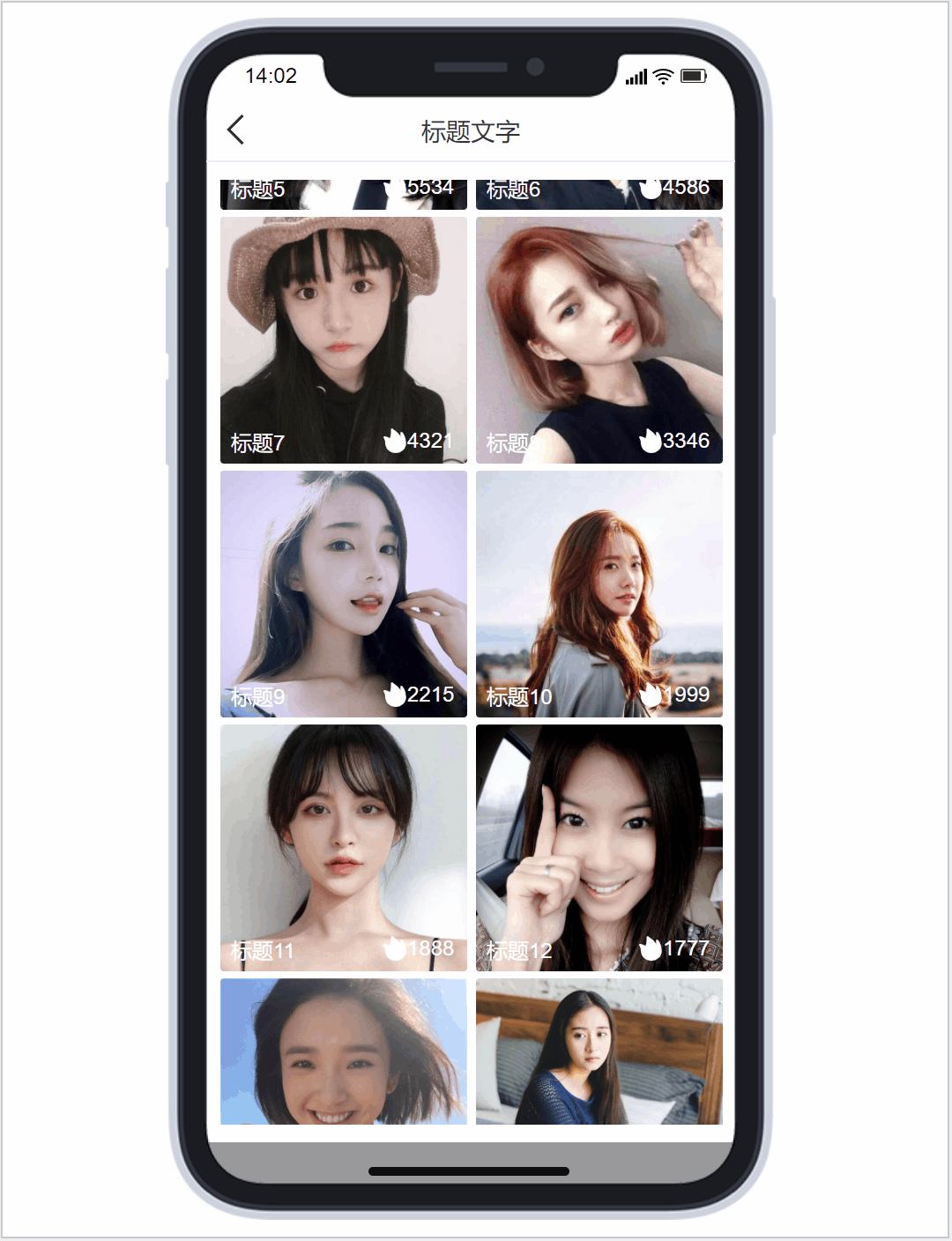
Task: Open the 标题7 photo card
Action: (x=343, y=340)
